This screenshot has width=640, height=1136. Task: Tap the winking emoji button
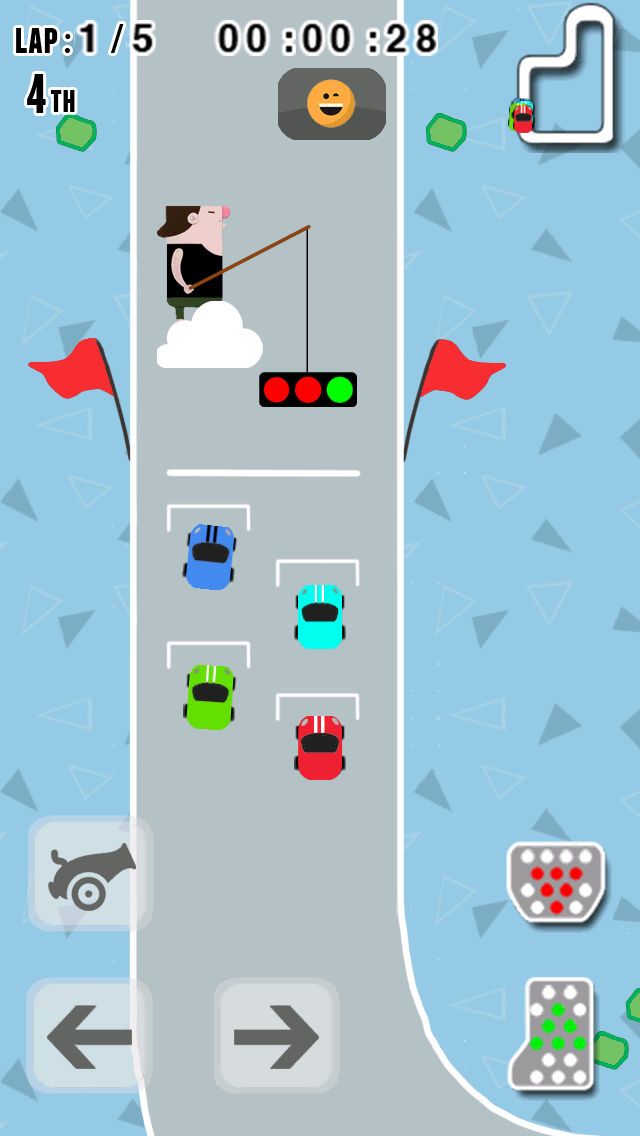pos(332,104)
